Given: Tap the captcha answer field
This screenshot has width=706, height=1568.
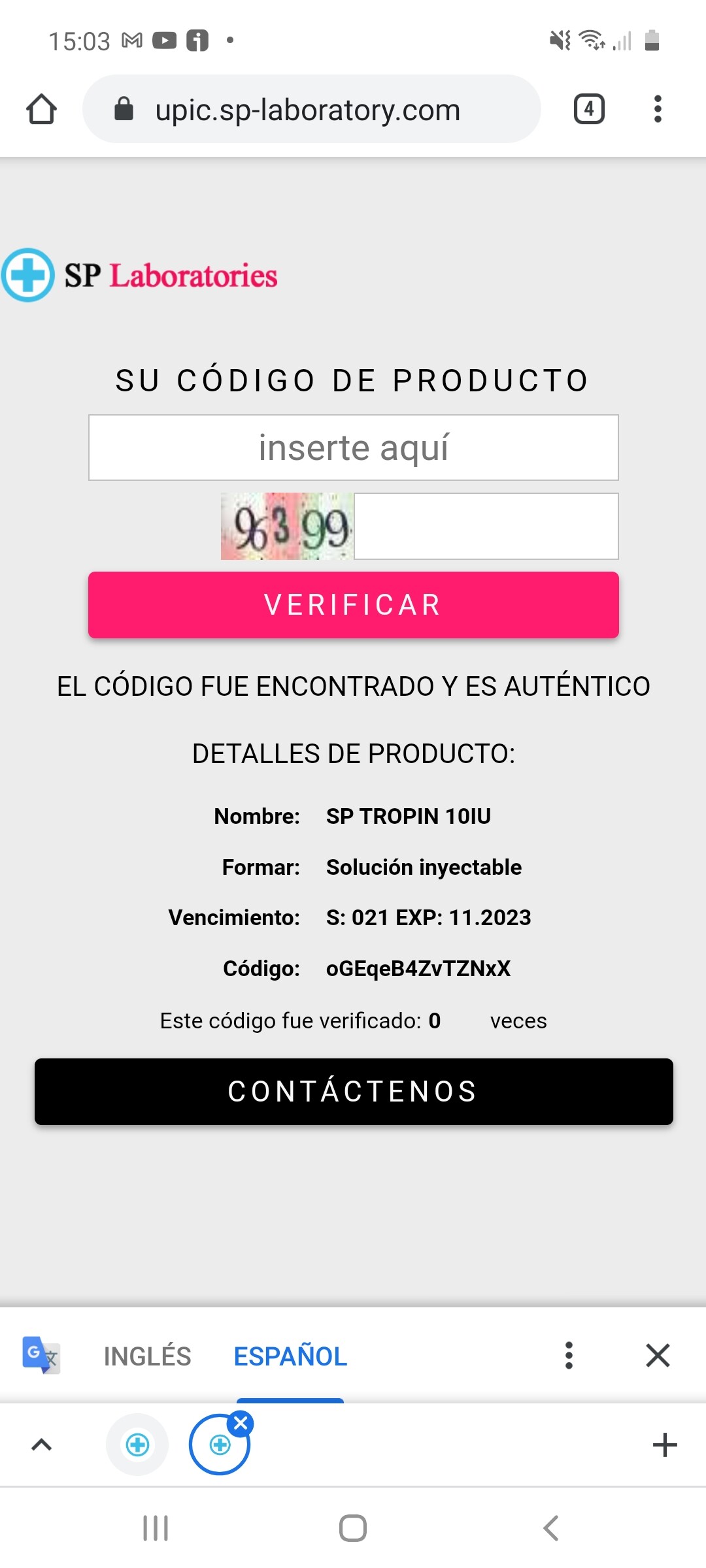Looking at the screenshot, I should pyautogui.click(x=486, y=526).
